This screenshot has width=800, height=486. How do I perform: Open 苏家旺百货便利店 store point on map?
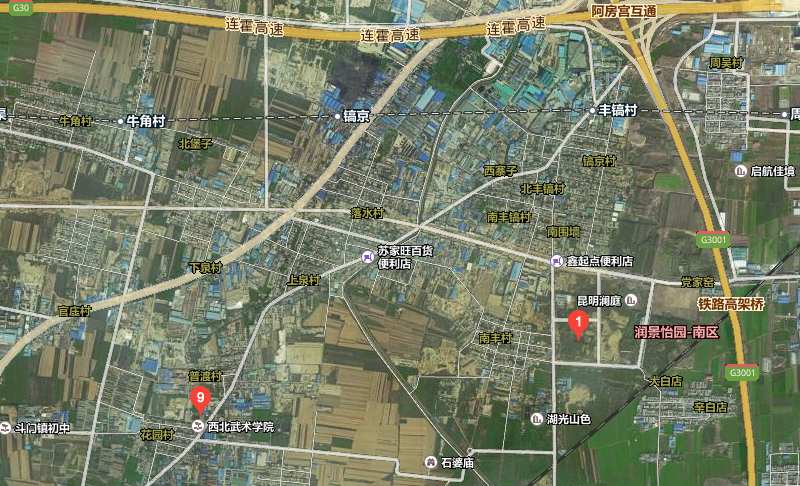(368, 258)
